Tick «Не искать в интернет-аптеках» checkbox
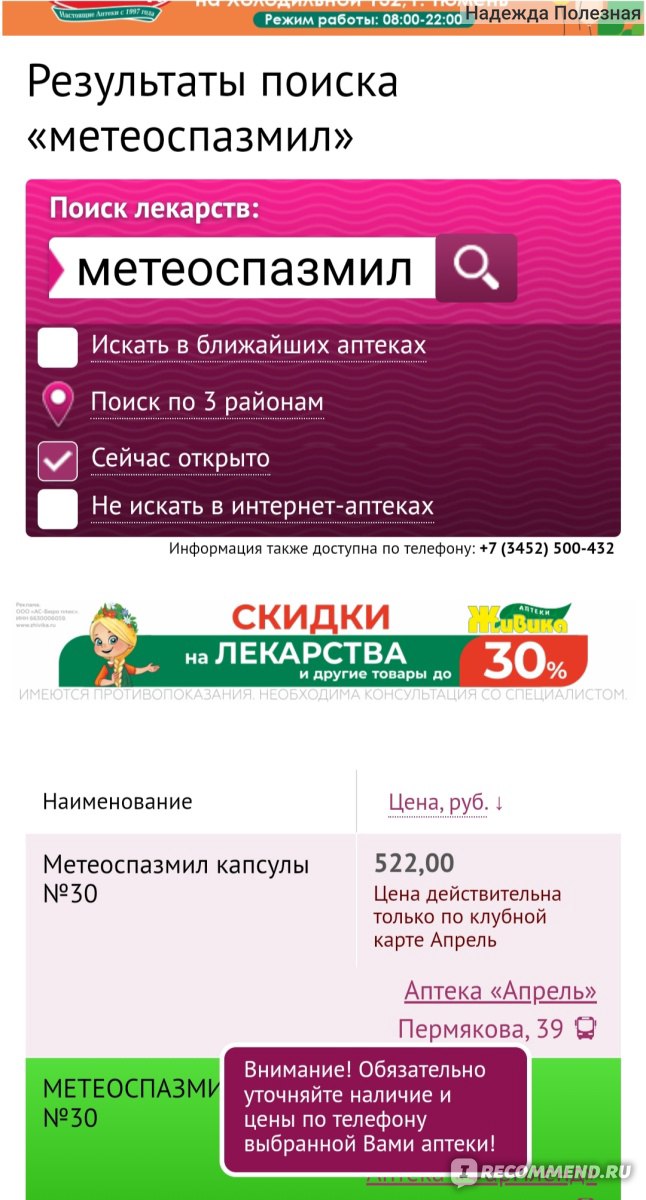Viewport: 646px width, 1200px height. pos(58,507)
